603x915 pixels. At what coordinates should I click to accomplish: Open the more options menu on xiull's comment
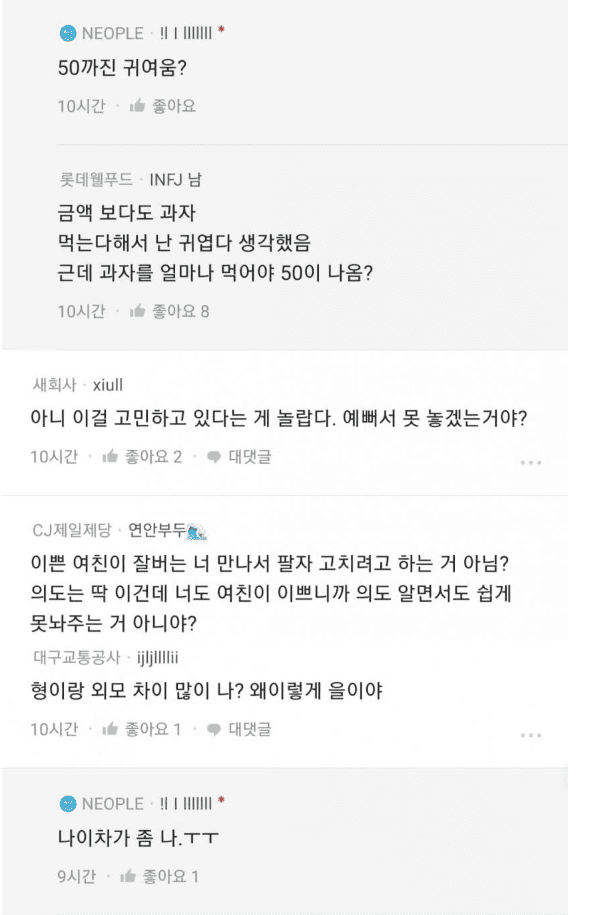531,463
